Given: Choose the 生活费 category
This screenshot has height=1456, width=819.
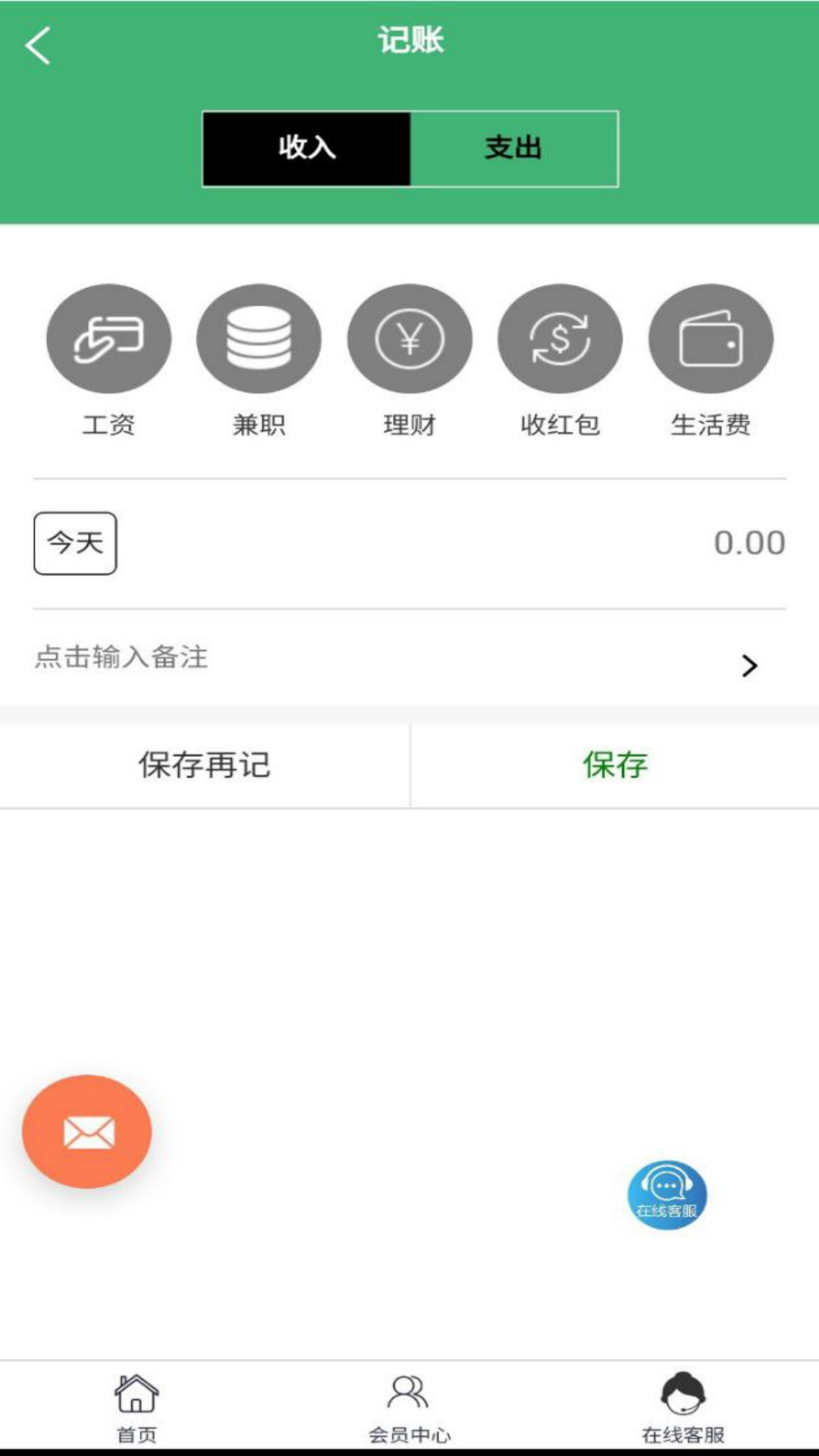Looking at the screenshot, I should click(711, 339).
